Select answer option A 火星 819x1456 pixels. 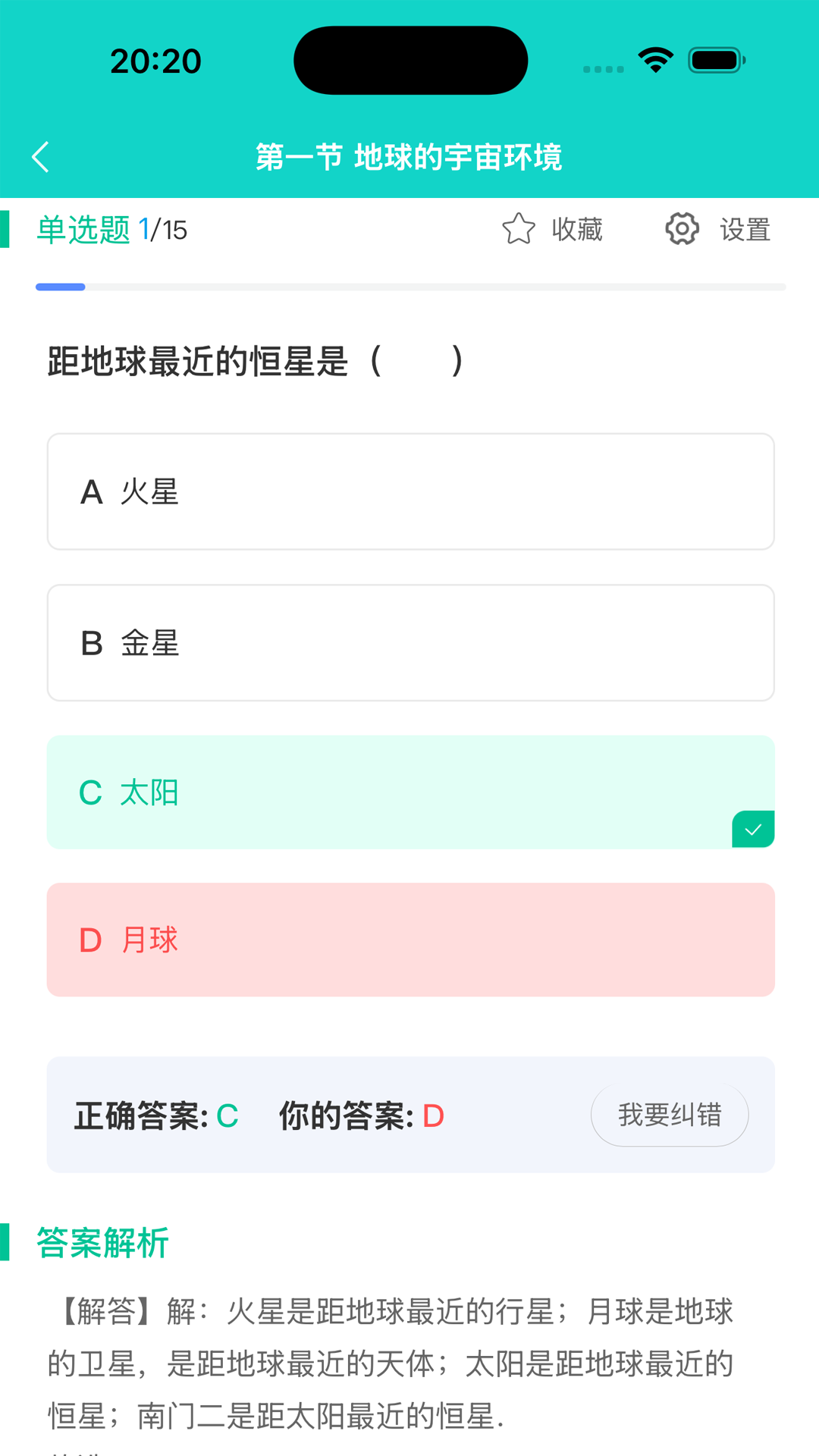pyautogui.click(x=410, y=491)
